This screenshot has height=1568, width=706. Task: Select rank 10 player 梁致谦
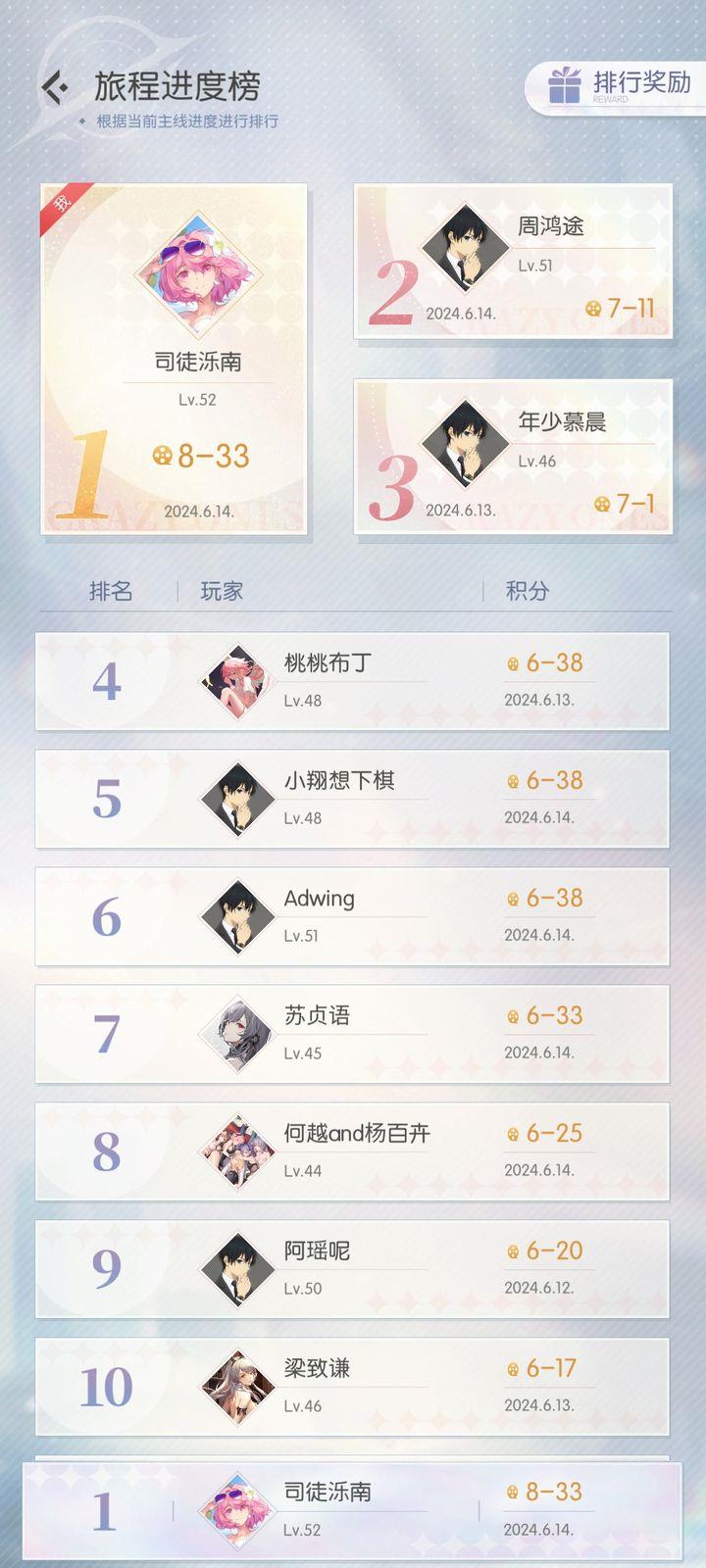[x=352, y=1387]
